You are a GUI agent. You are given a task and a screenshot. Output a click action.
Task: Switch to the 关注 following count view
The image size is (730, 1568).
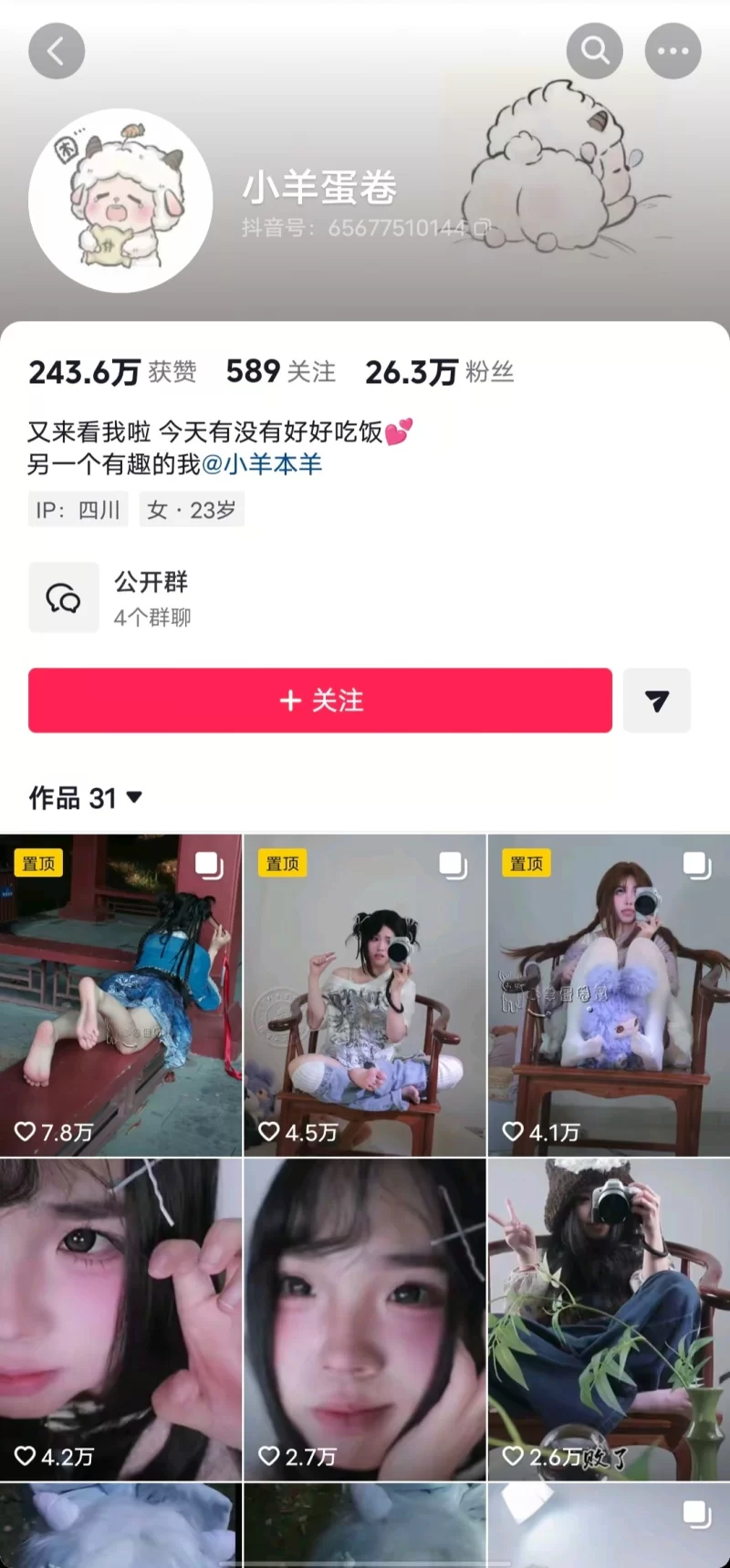click(279, 370)
